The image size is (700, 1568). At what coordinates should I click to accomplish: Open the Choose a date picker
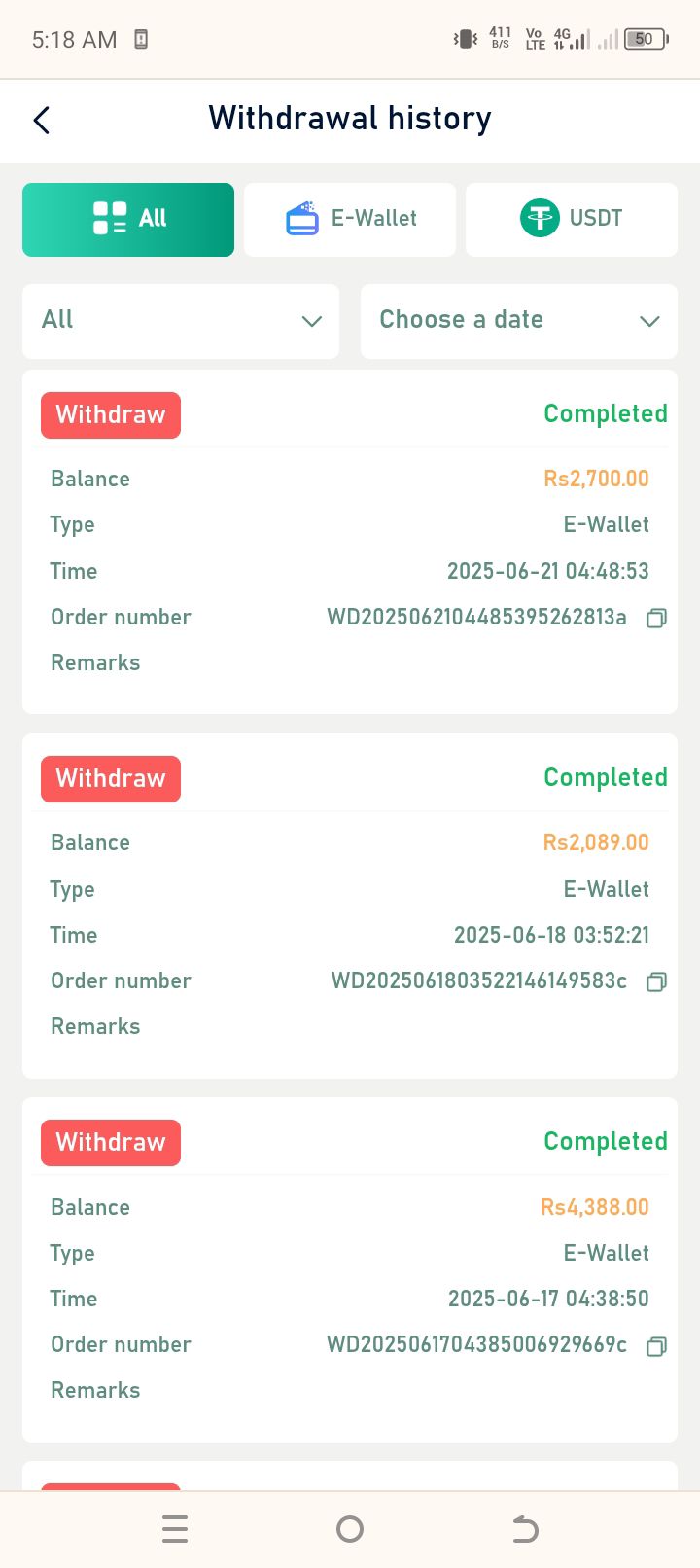pos(519,321)
